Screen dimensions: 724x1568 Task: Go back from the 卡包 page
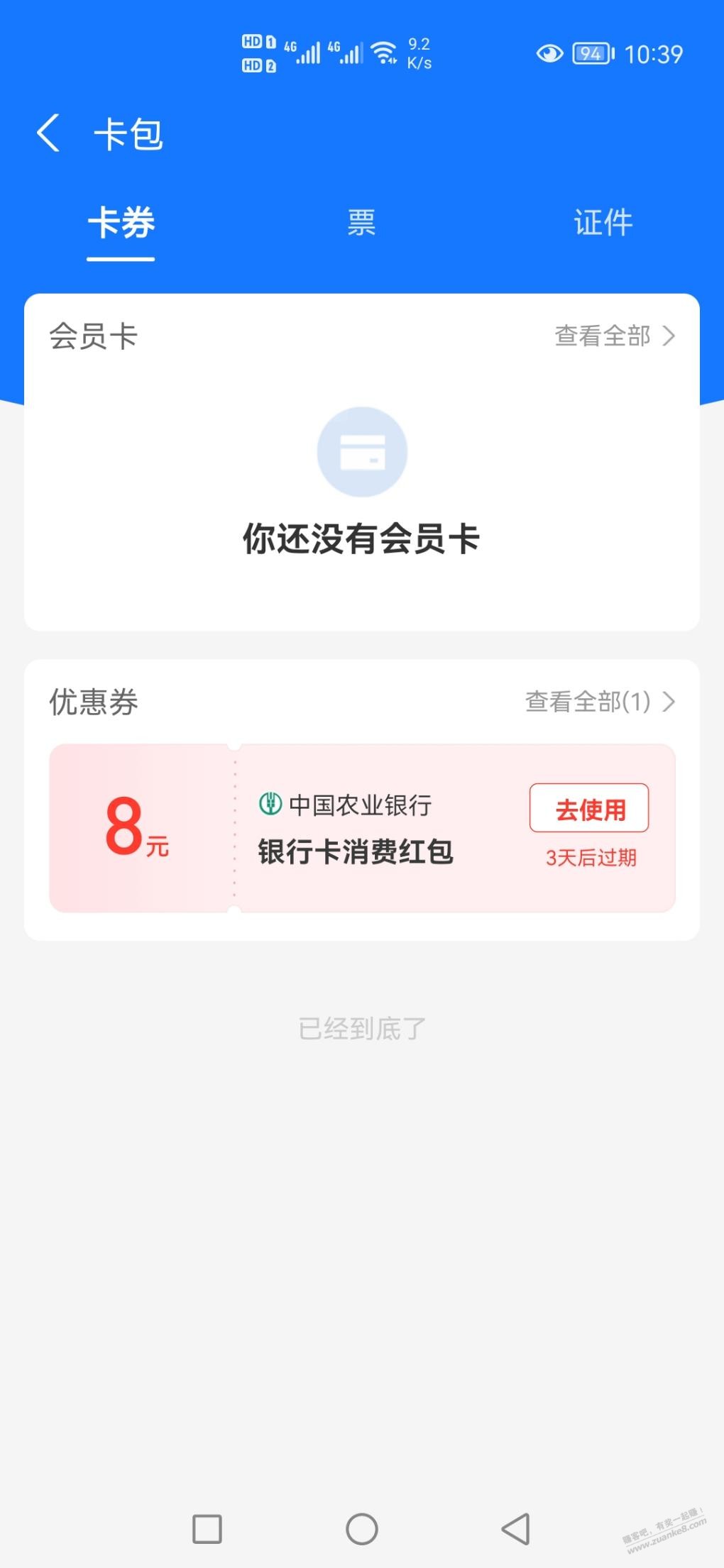[48, 133]
